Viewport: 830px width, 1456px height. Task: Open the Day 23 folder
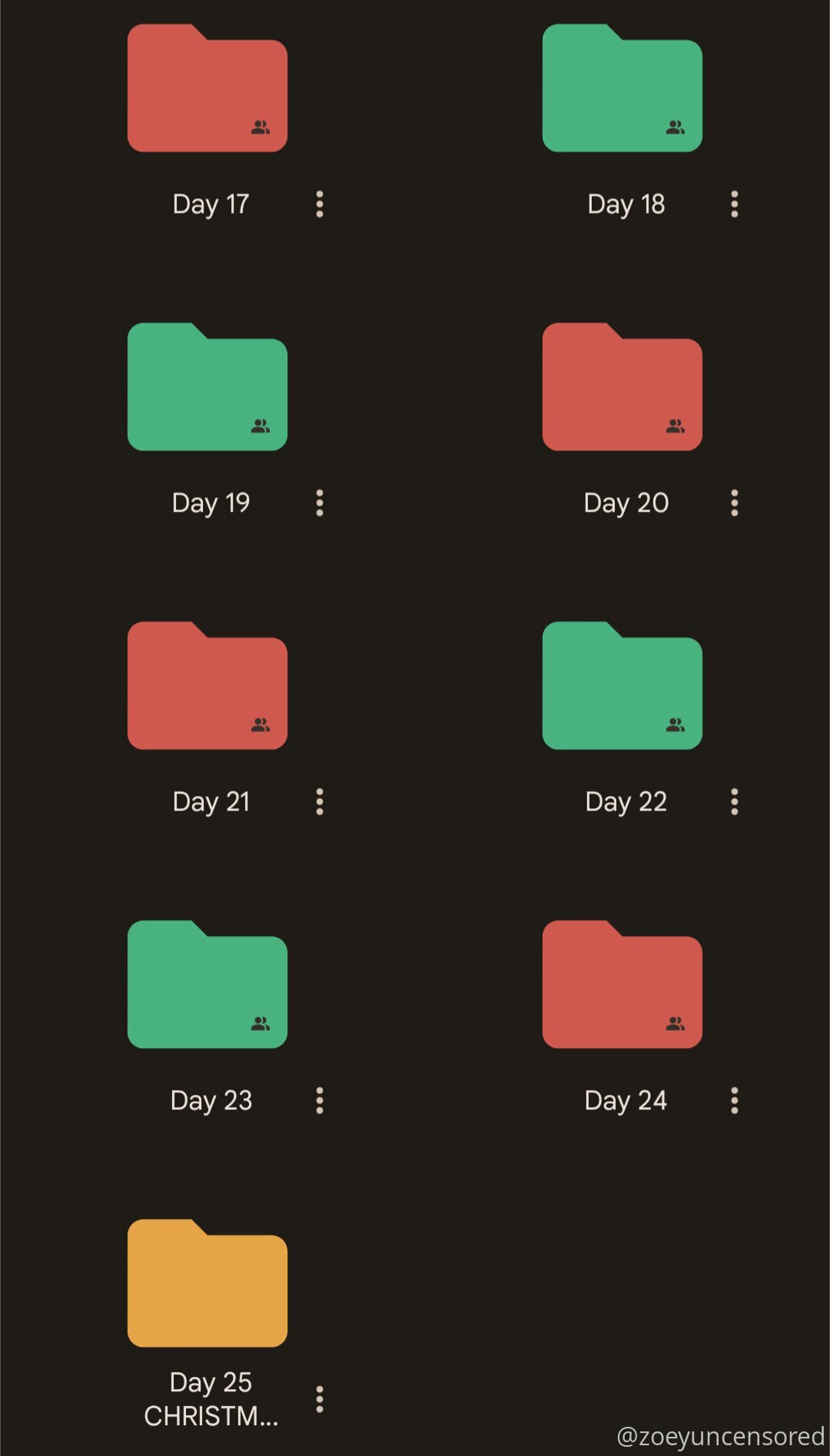pyautogui.click(x=207, y=985)
